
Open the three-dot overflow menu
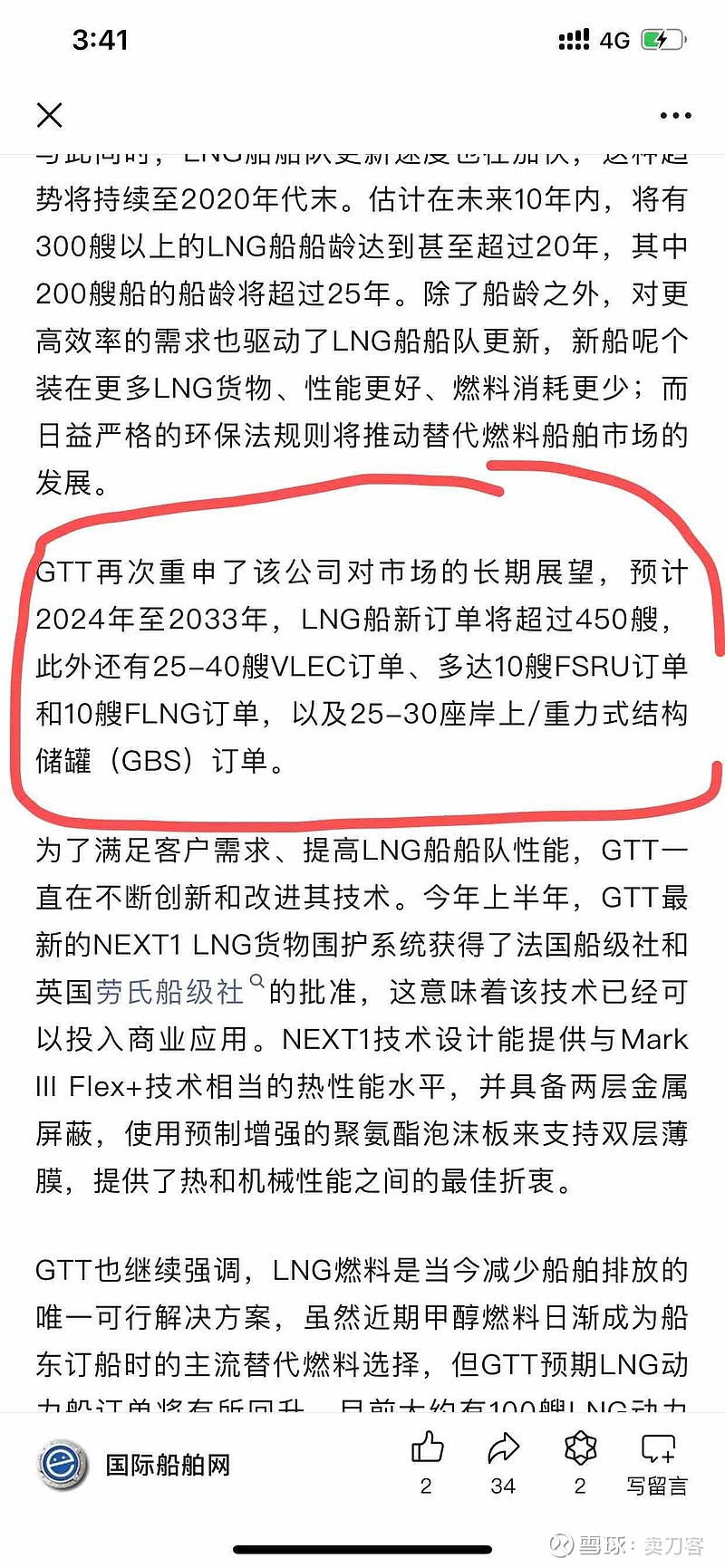(x=675, y=116)
